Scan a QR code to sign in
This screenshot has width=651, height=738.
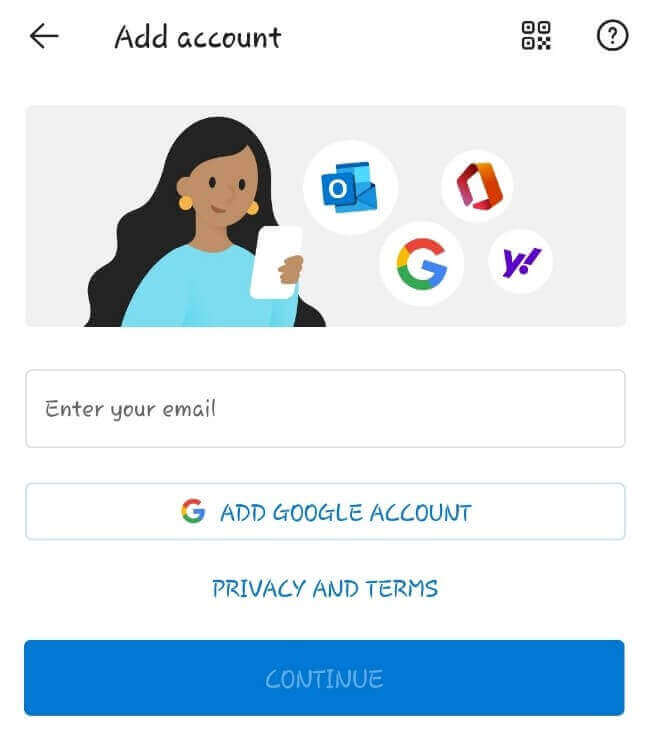click(x=536, y=36)
